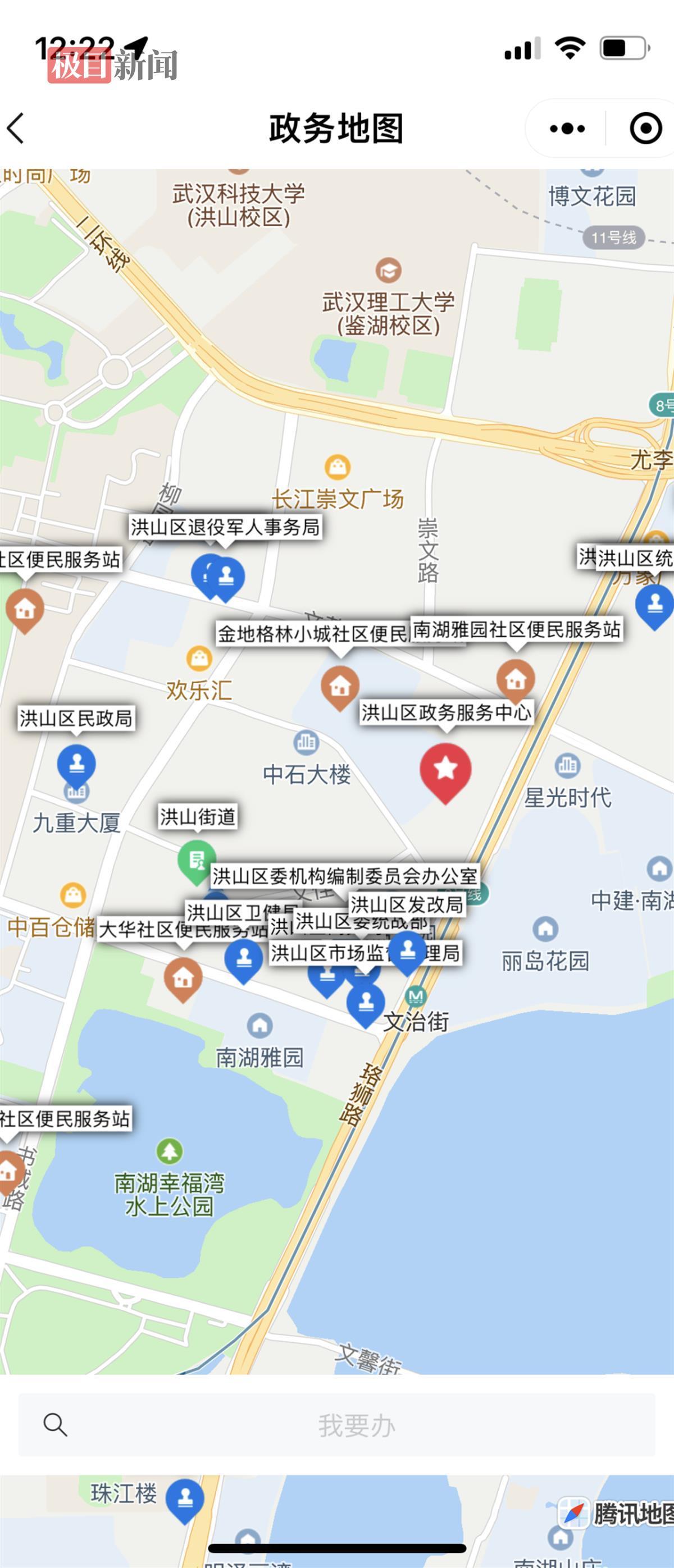This screenshot has width=674, height=1568.
Task: Select 大华社区便民服务站 marker
Action: (183, 977)
